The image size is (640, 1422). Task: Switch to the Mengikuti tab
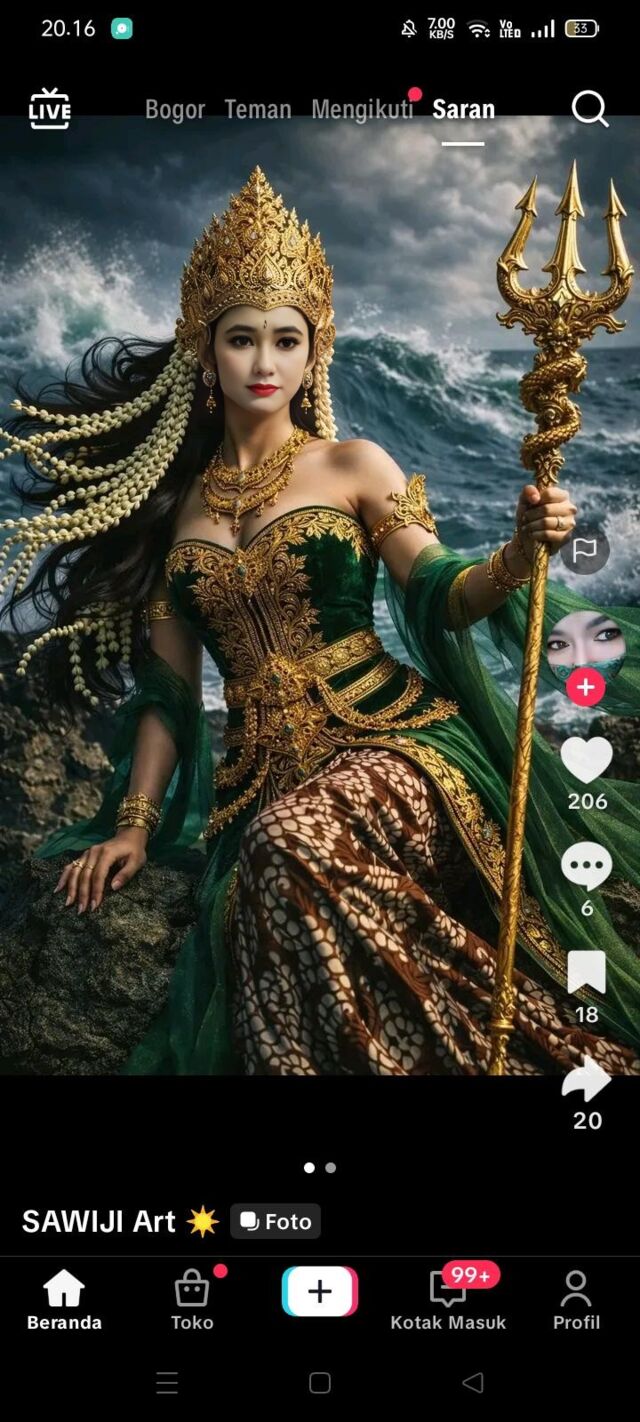(x=362, y=109)
